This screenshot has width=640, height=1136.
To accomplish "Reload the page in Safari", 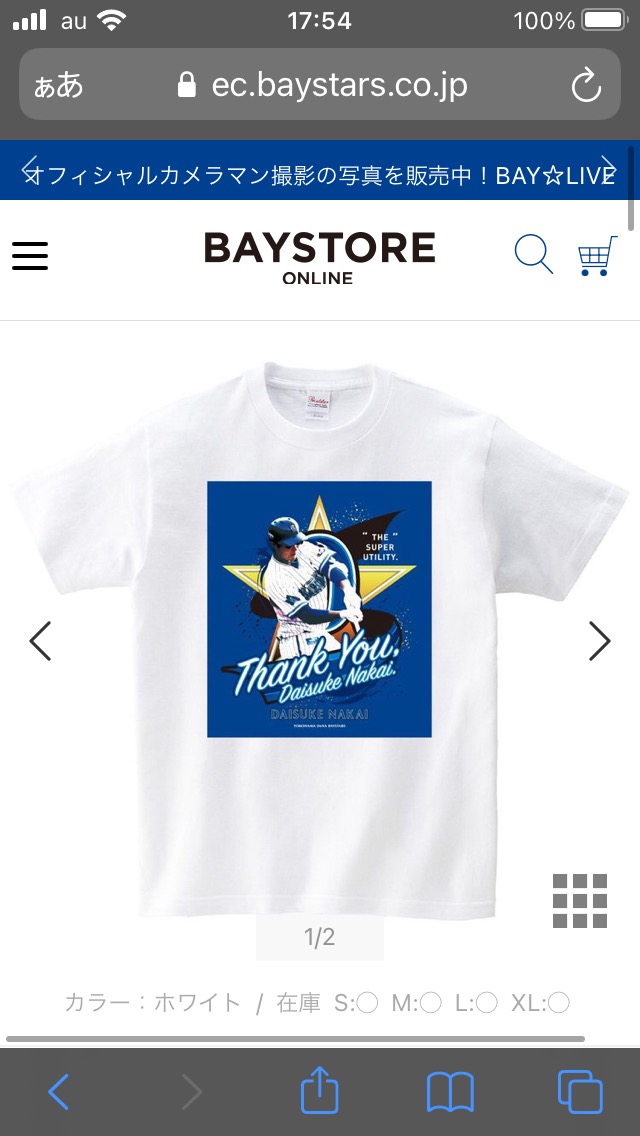I will 586,86.
